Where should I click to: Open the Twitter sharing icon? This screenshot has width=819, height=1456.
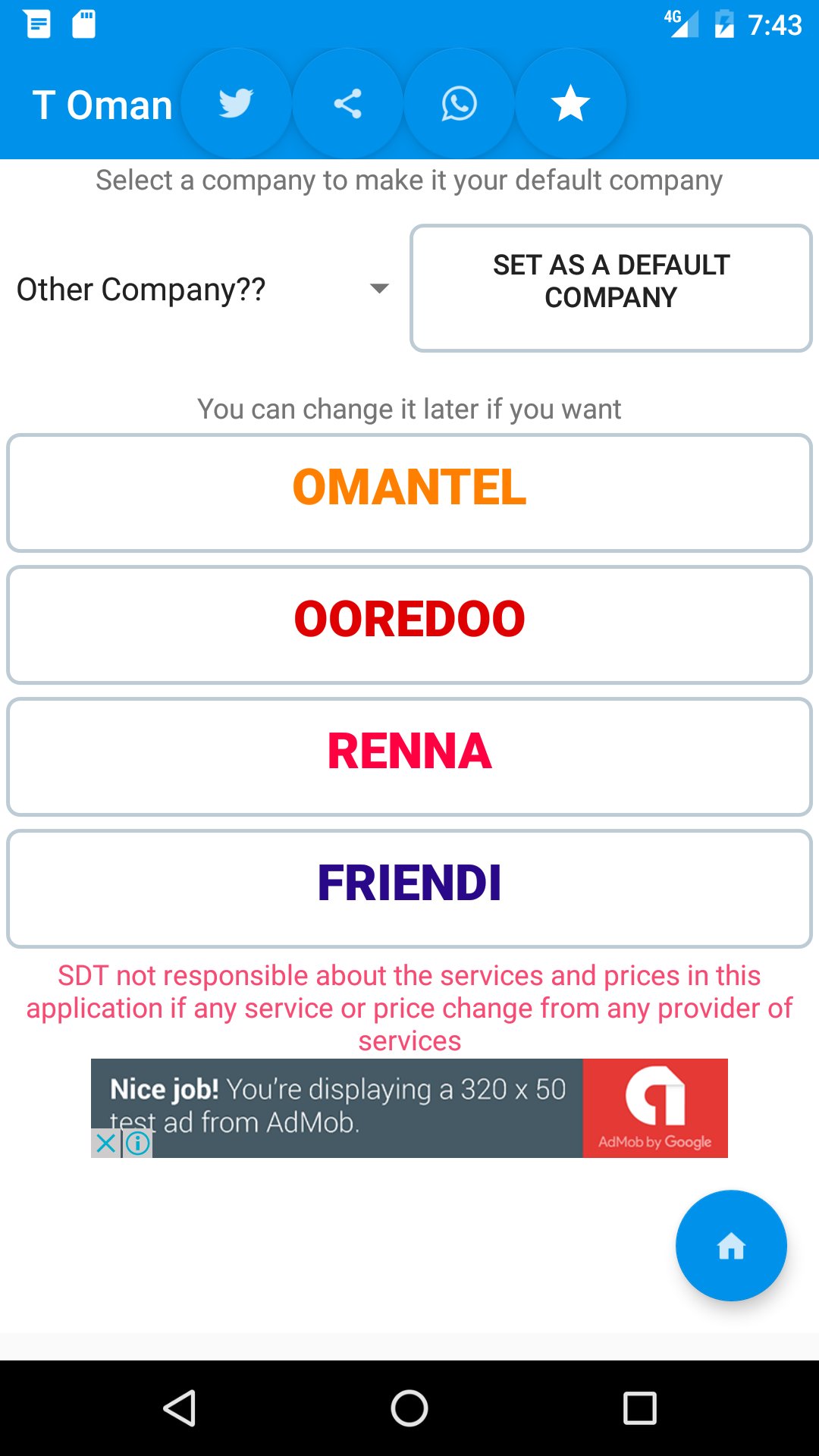(235, 104)
